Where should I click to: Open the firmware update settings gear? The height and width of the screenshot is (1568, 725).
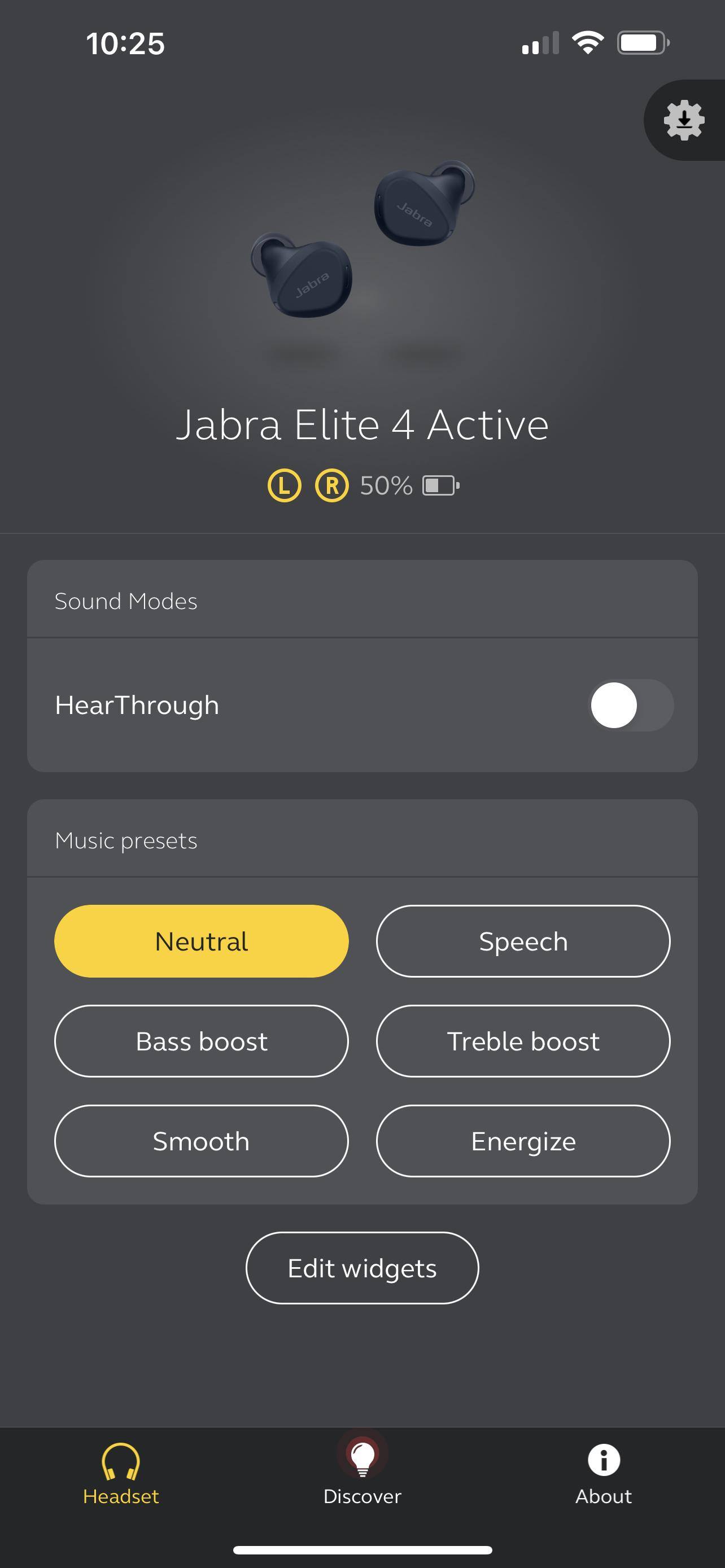[684, 120]
